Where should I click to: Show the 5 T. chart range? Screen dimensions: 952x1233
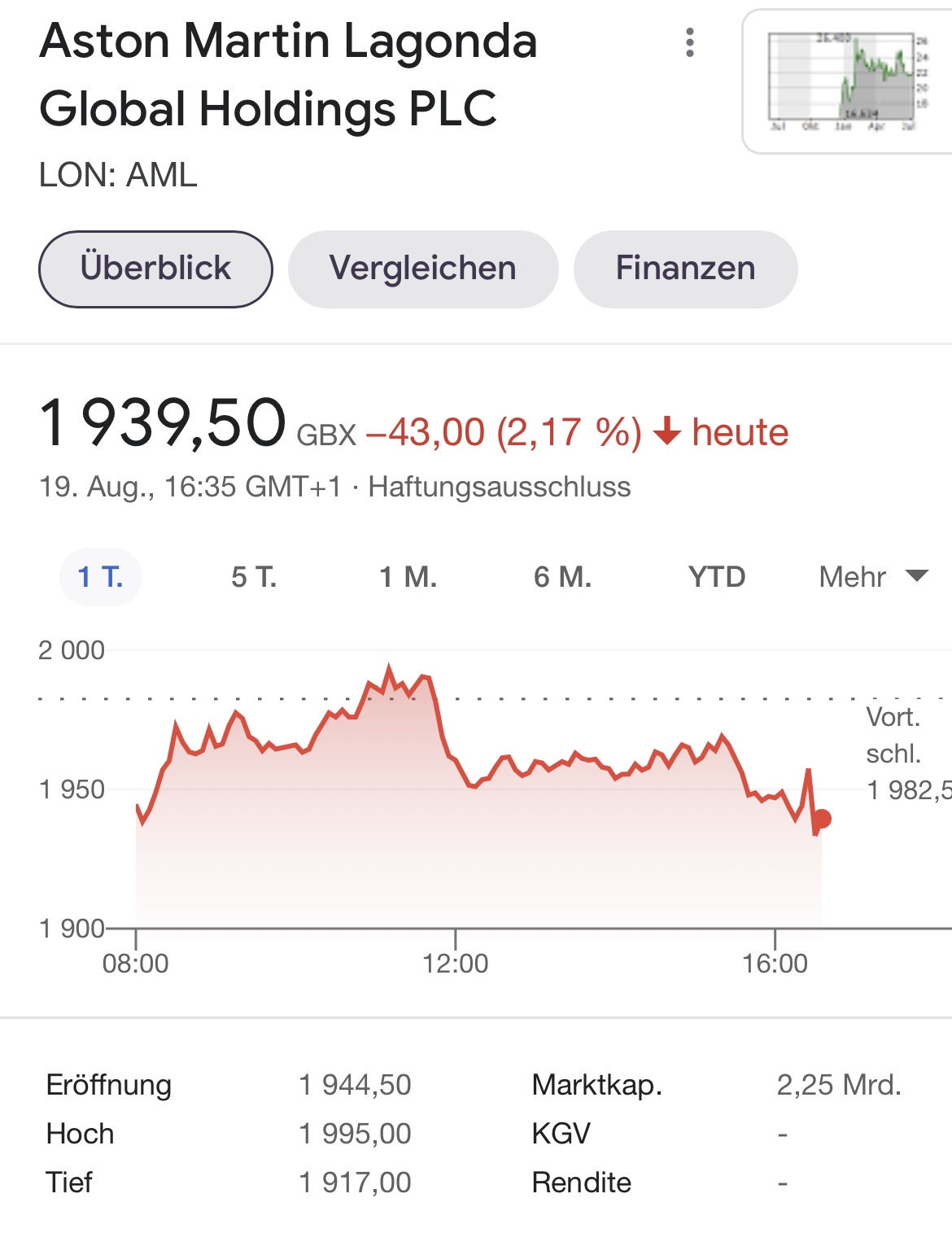pyautogui.click(x=254, y=577)
